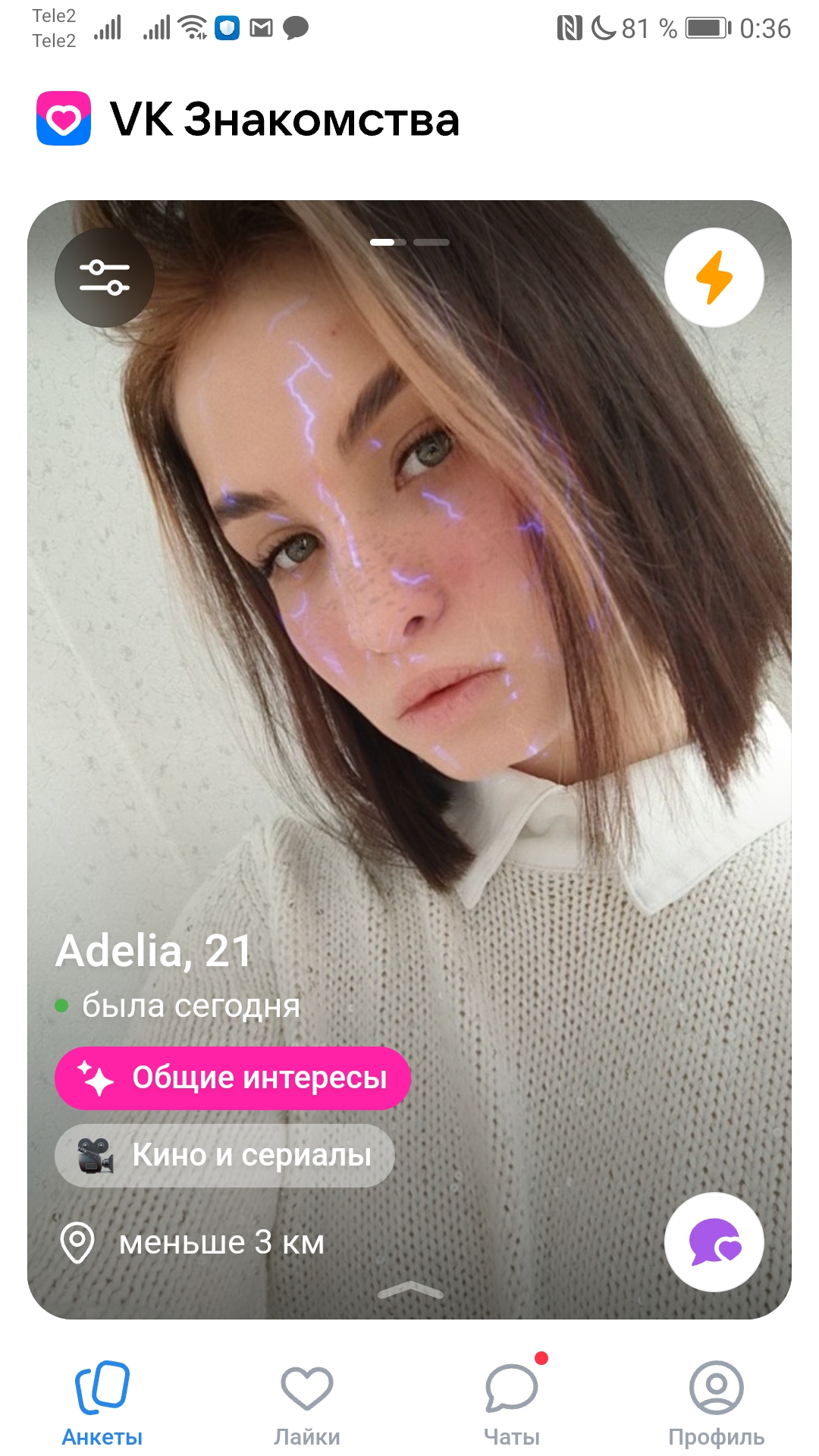
Task: Tap the orange lightning boost button
Action: 714,278
